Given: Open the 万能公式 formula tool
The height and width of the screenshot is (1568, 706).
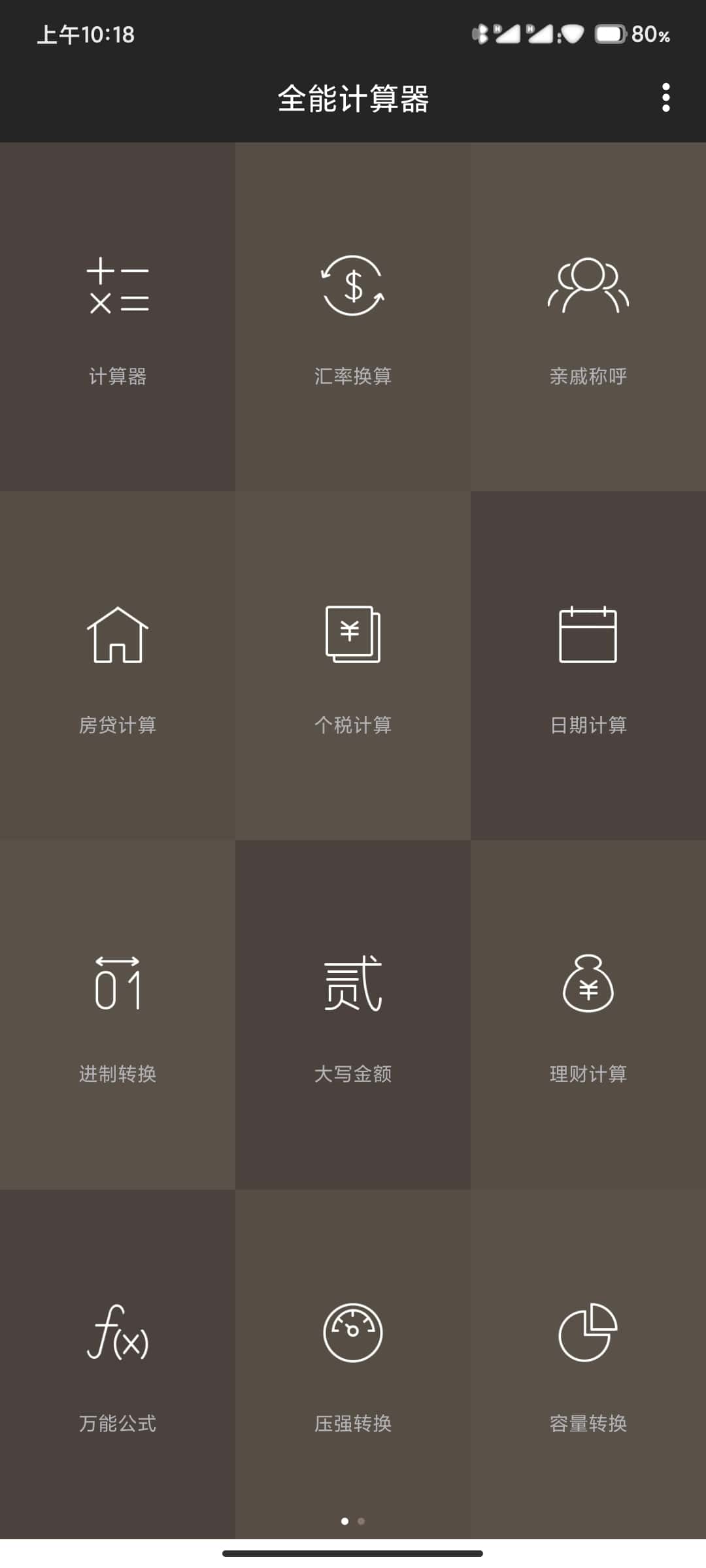Looking at the screenshot, I should click(118, 1364).
